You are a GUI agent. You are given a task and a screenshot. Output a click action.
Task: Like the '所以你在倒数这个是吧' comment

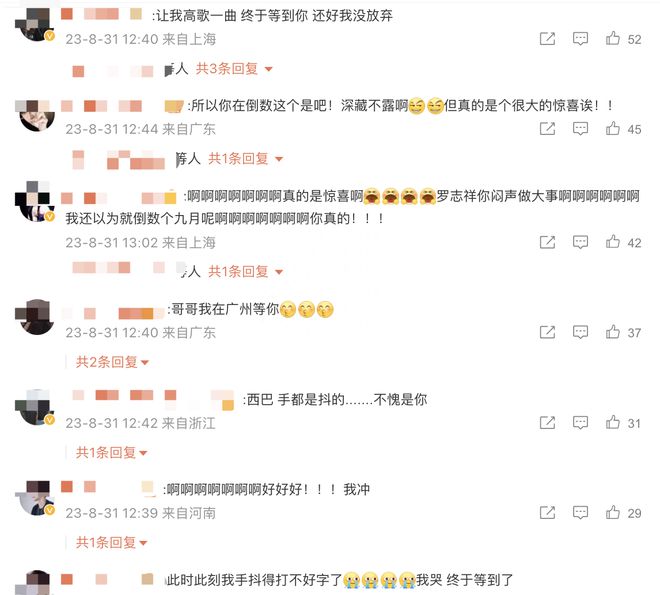tap(613, 129)
